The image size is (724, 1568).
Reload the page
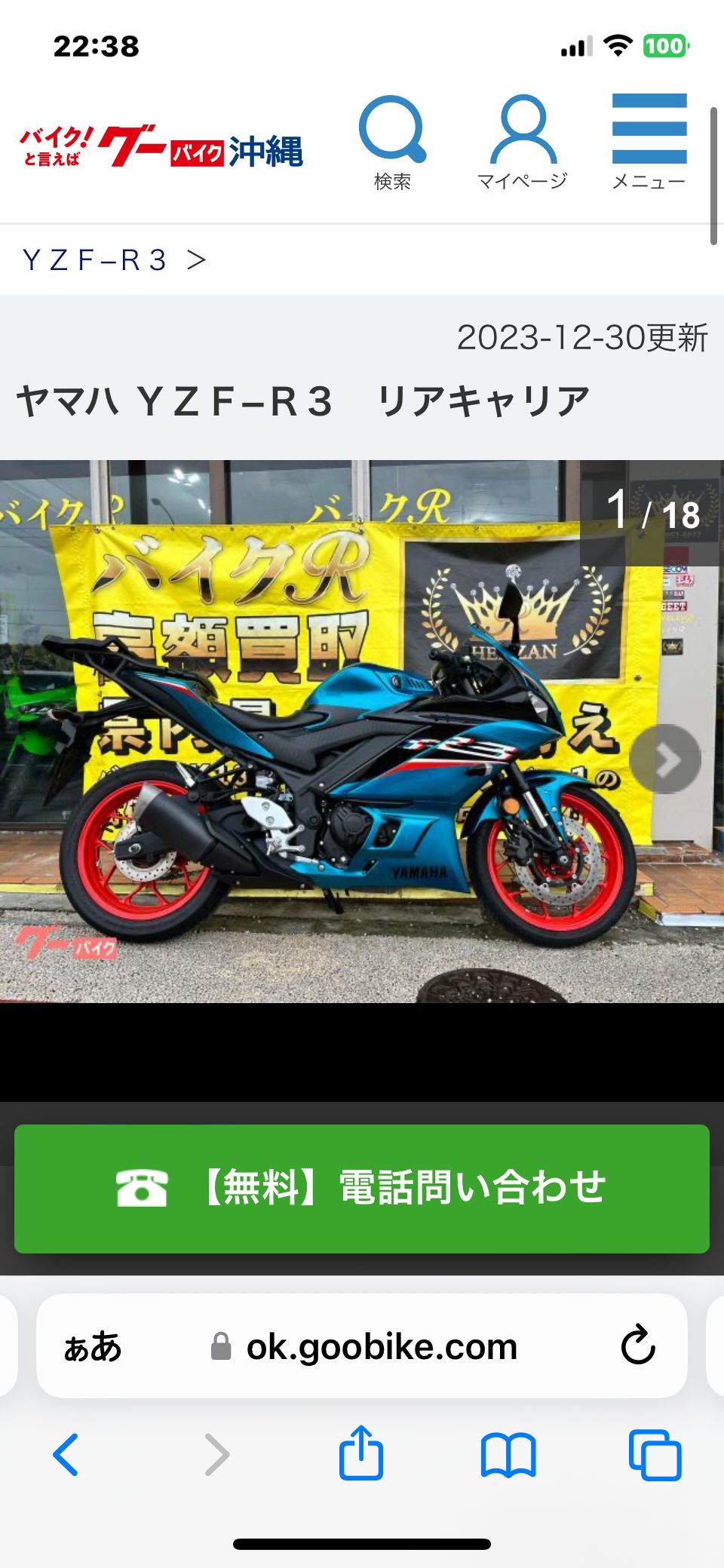638,1346
